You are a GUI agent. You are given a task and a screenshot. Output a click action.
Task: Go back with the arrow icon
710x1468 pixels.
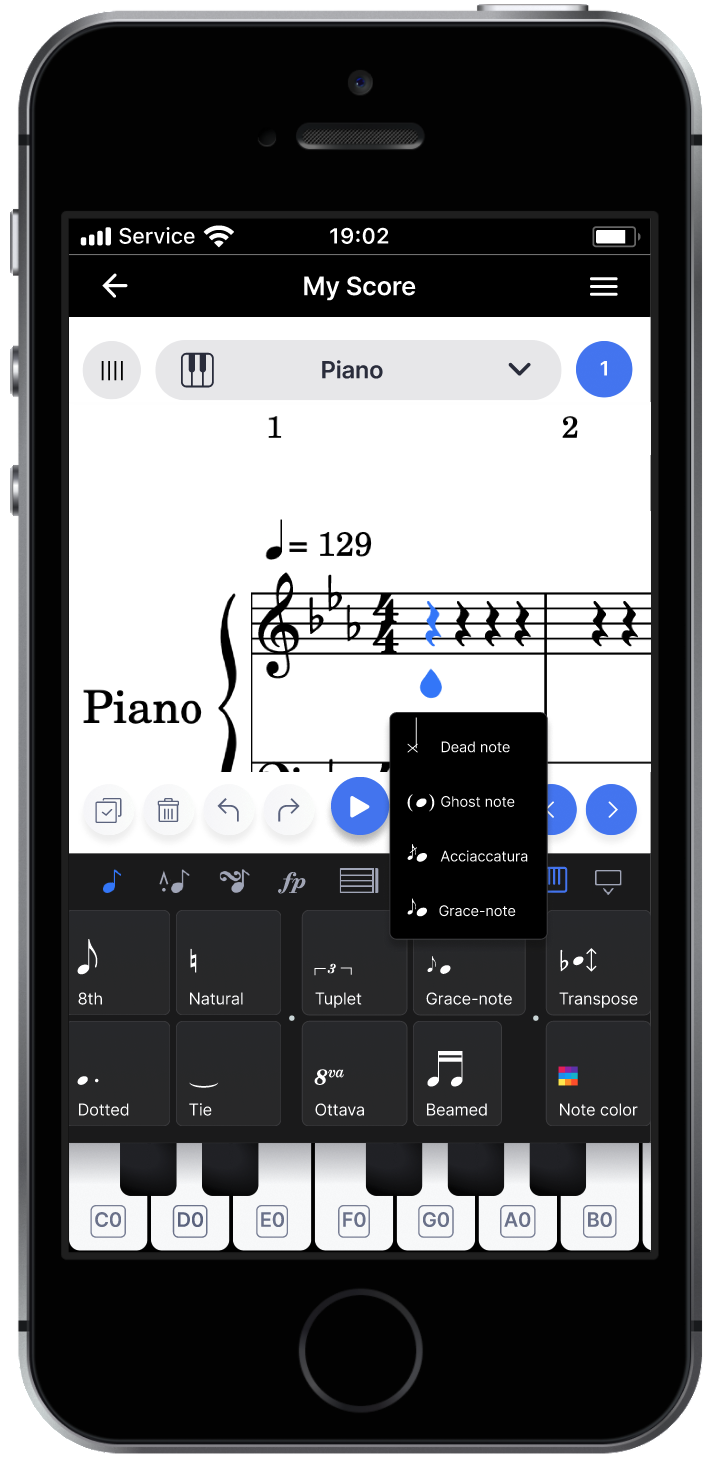(x=115, y=286)
